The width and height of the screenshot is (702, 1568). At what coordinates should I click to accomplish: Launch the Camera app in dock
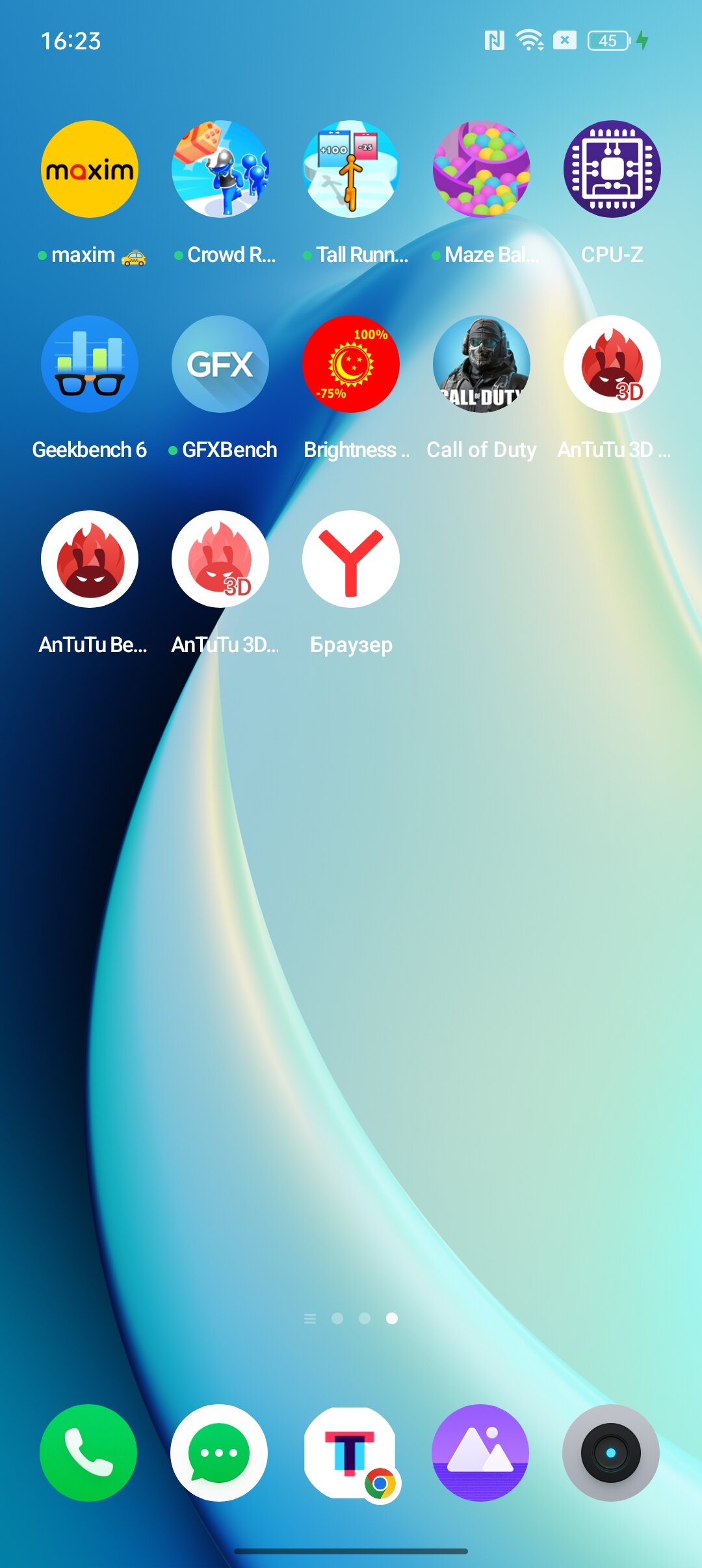611,1453
